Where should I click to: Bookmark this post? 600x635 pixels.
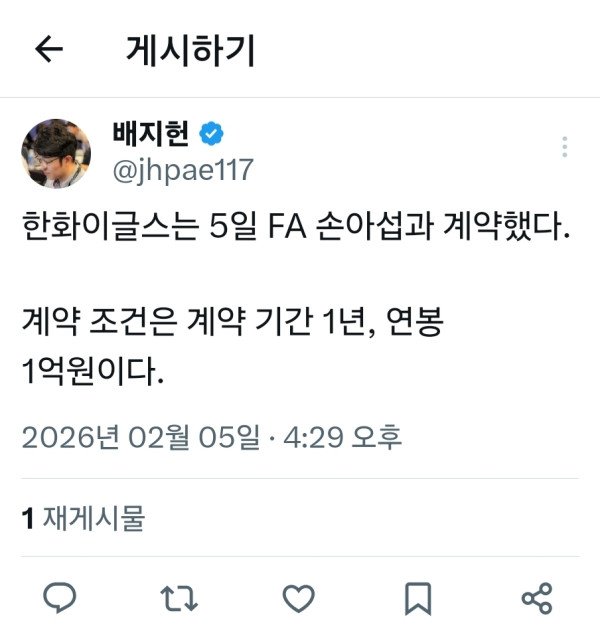click(x=418, y=598)
